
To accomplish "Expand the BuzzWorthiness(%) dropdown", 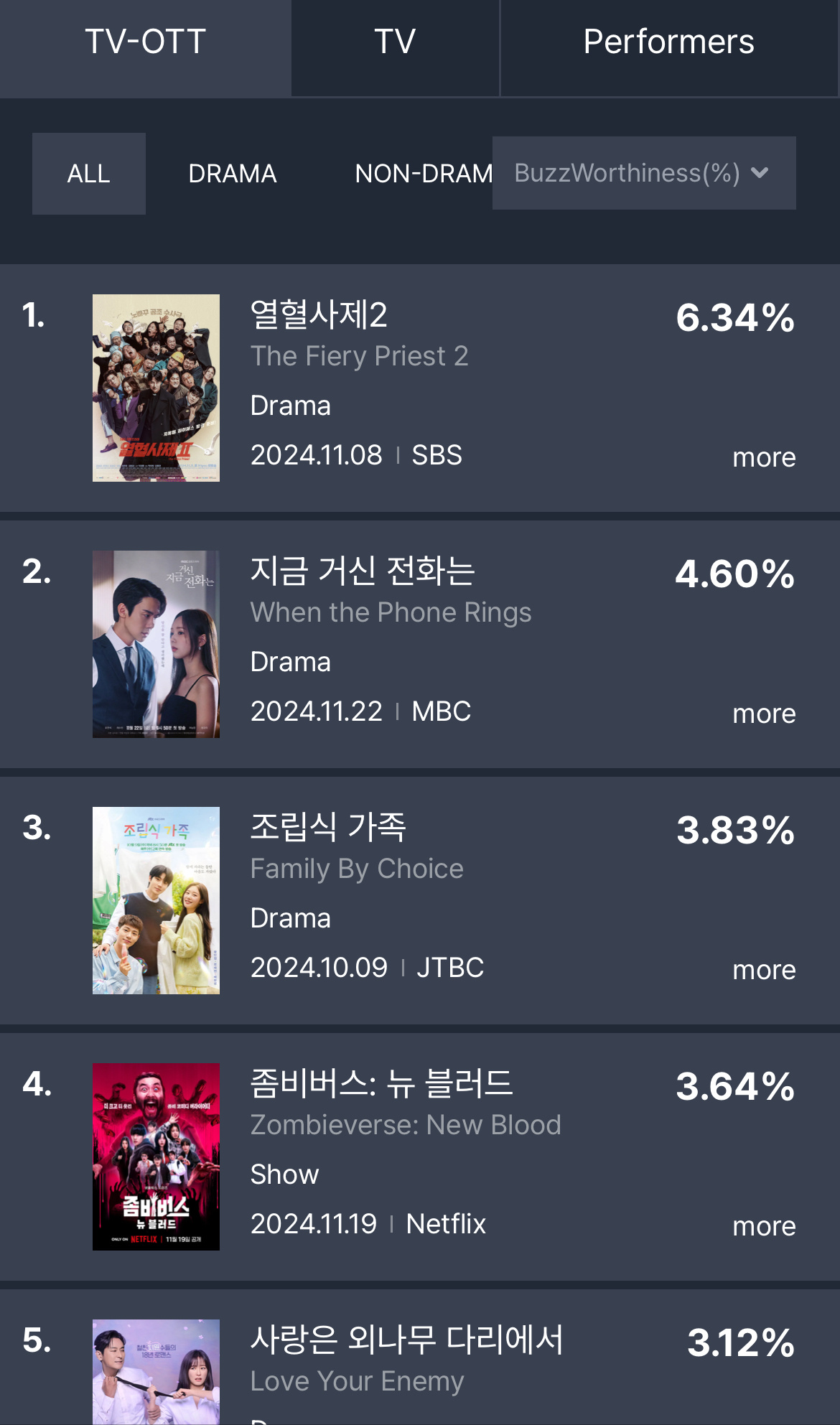I will point(644,173).
